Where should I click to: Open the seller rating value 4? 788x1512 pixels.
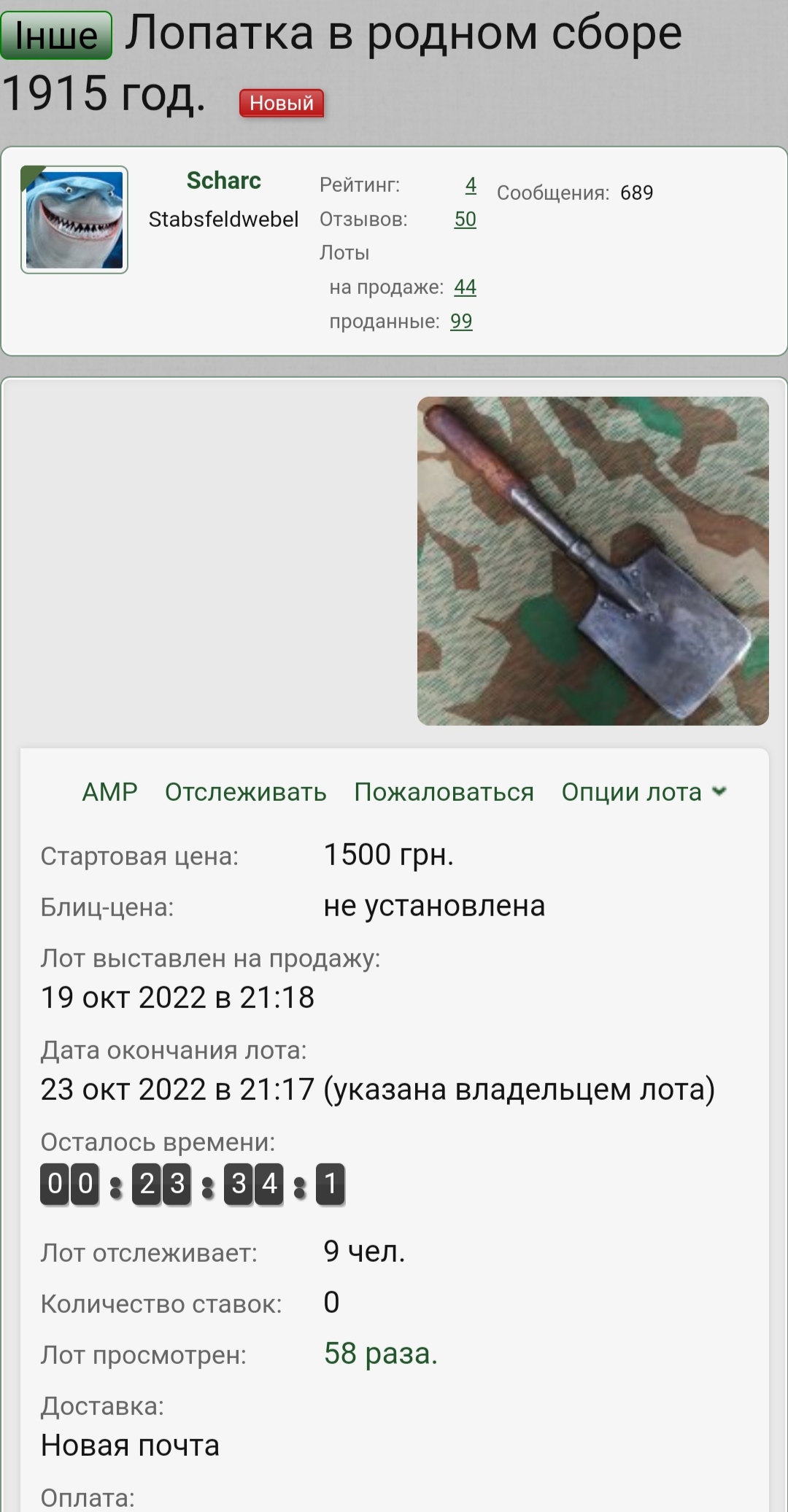pyautogui.click(x=471, y=185)
